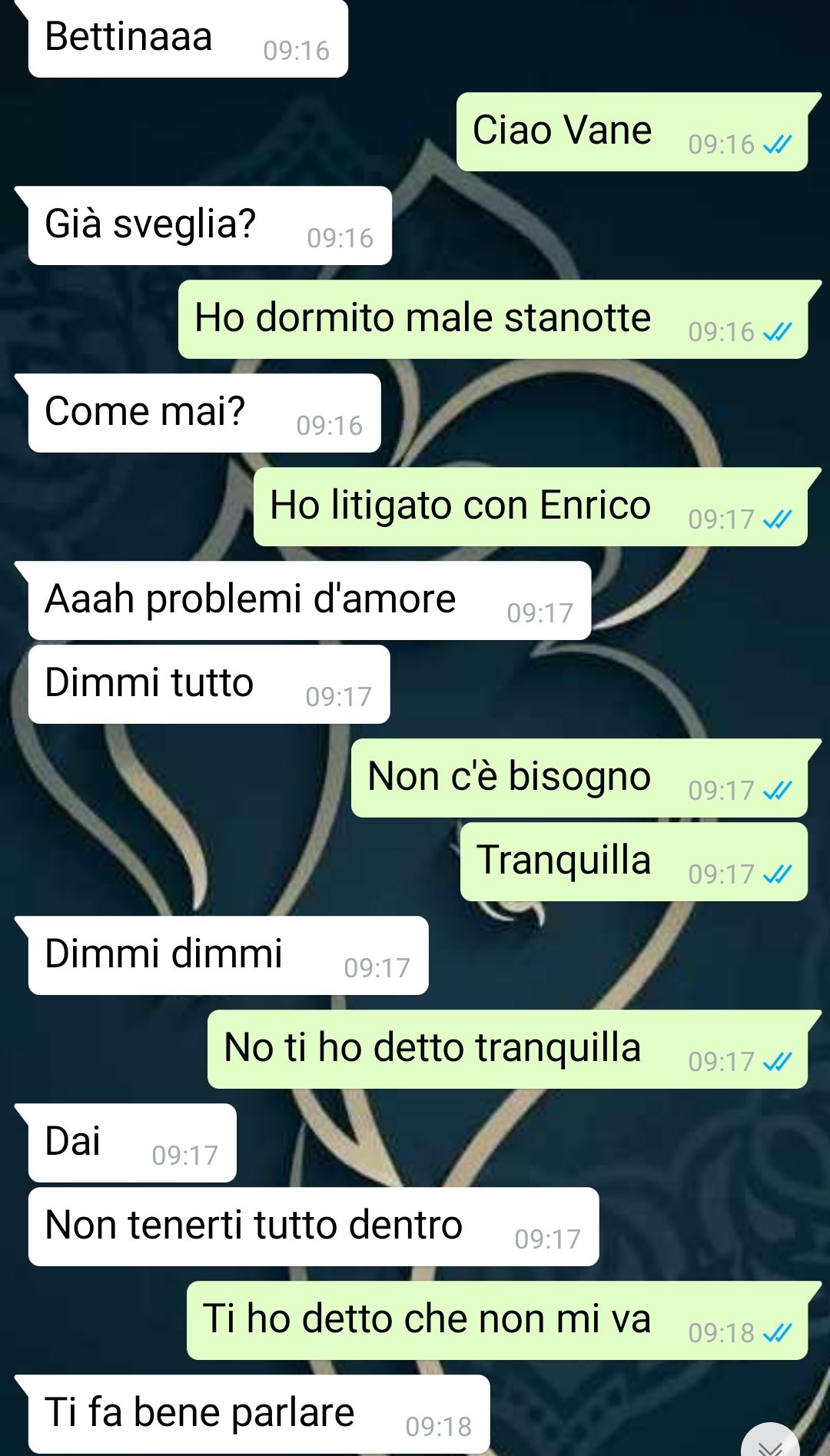Jump to latest messages with scroll-down button

(770, 1441)
